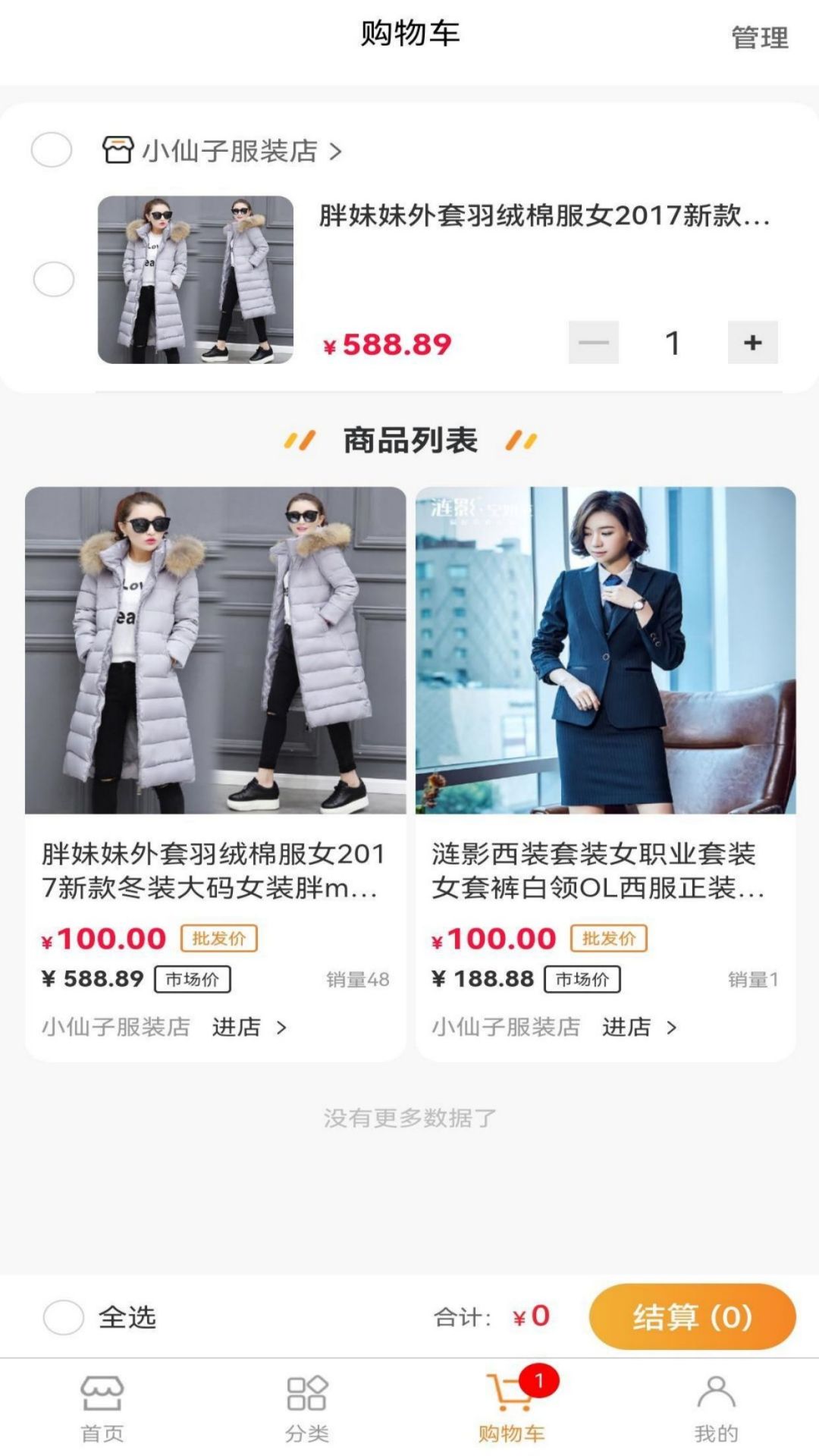This screenshot has height=1456, width=819.
Task: Switch to the 分类 categories tab
Action: tap(307, 1407)
